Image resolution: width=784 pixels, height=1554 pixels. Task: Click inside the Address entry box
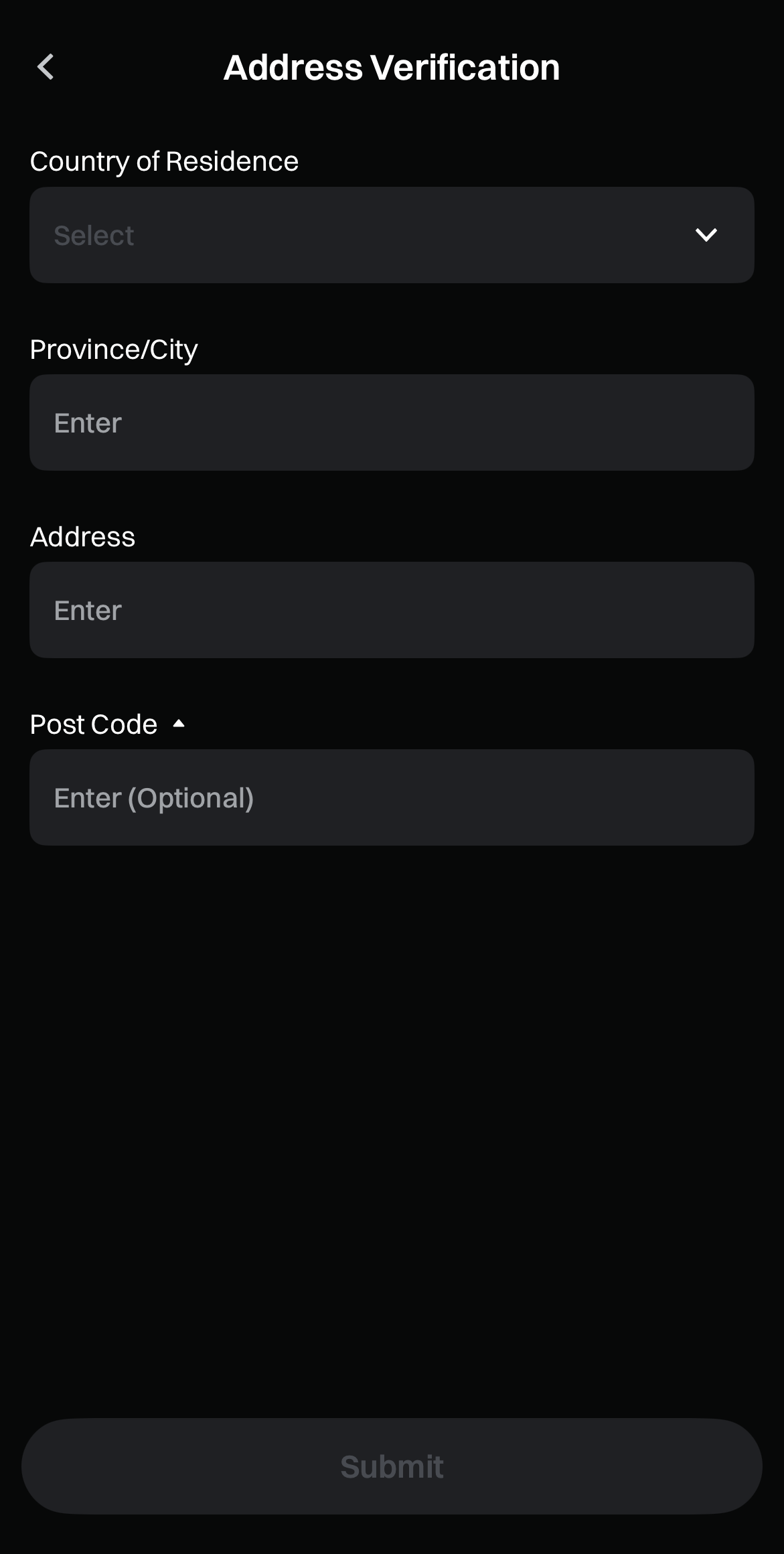pos(392,610)
